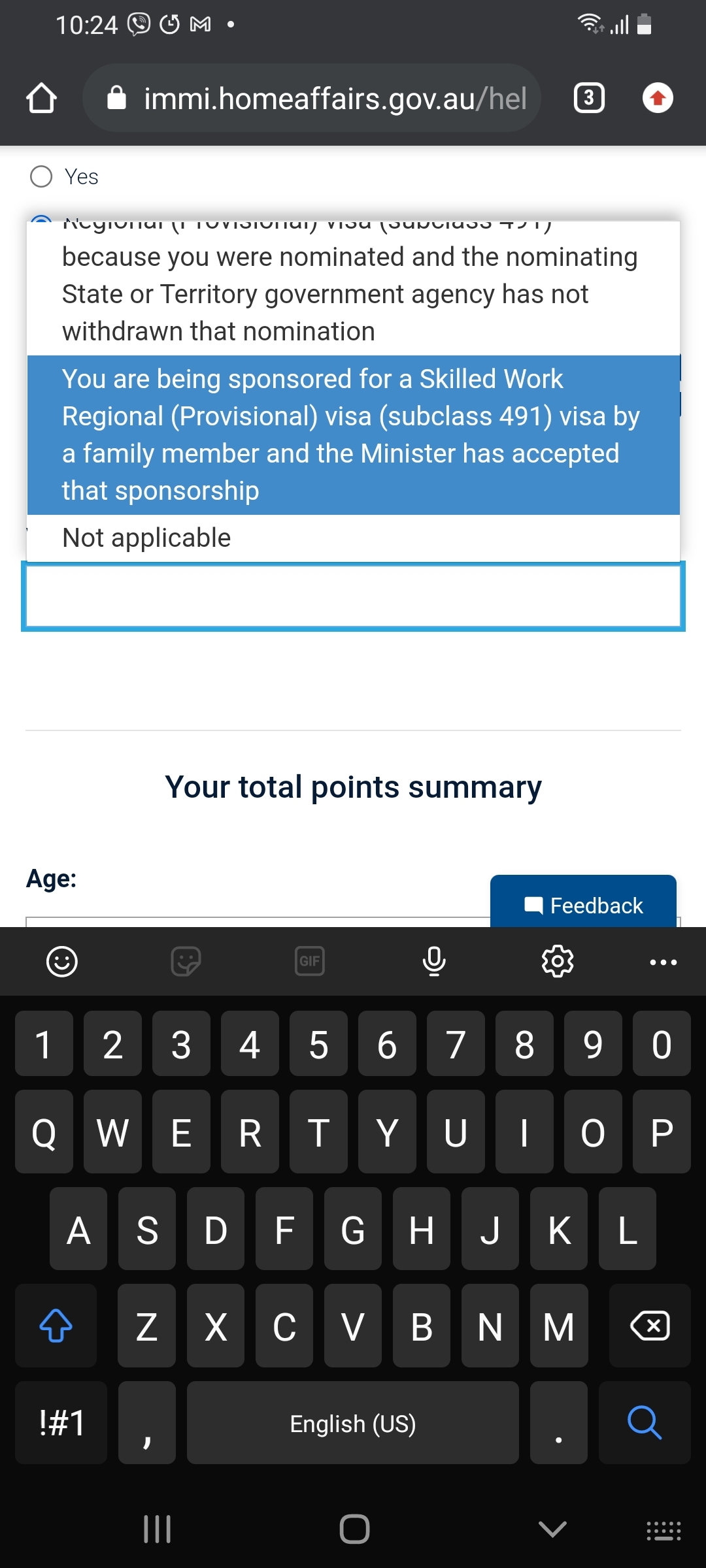Tap the address bar URL
This screenshot has height=1568, width=706.
[333, 99]
